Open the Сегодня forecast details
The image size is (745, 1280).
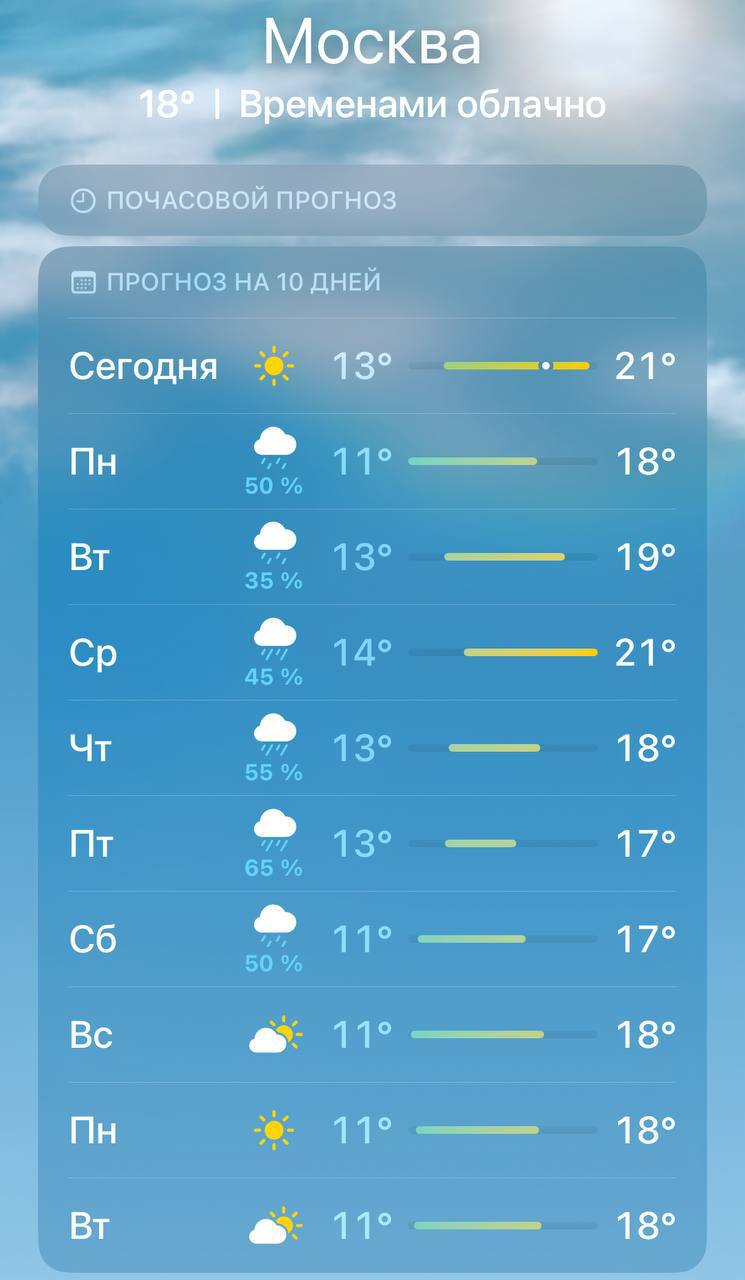[372, 366]
